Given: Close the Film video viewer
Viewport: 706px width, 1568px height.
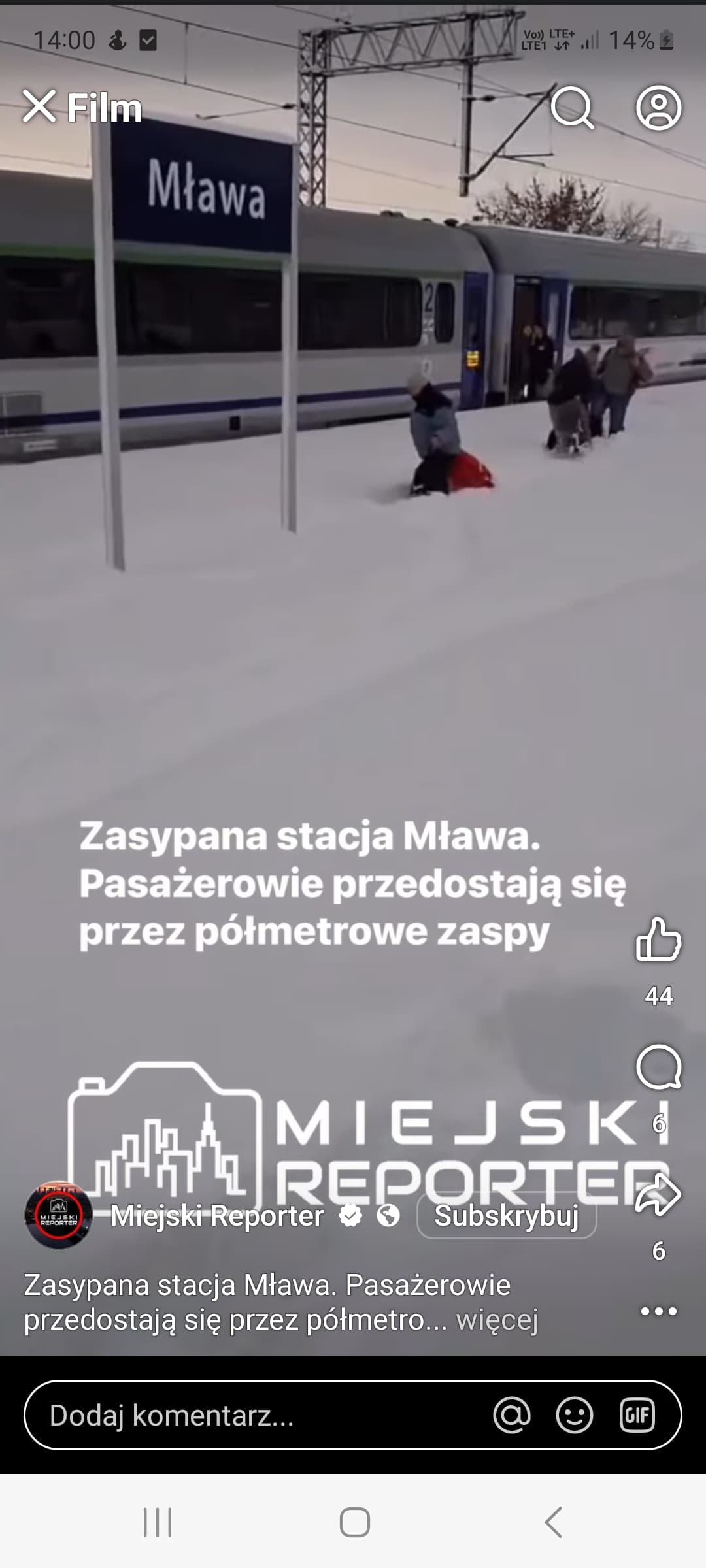Looking at the screenshot, I should (39, 106).
